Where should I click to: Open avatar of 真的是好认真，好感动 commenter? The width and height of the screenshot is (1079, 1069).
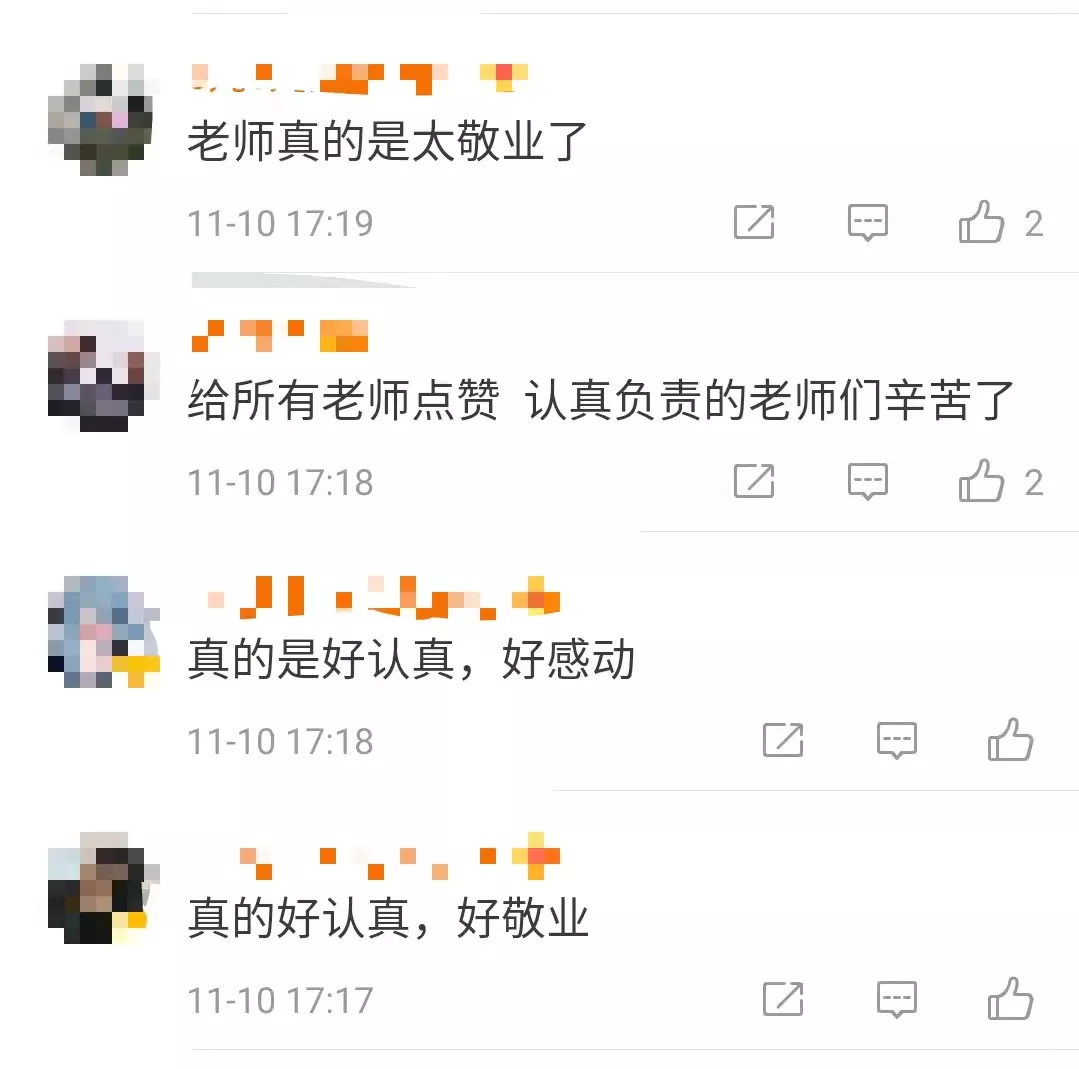coord(100,633)
